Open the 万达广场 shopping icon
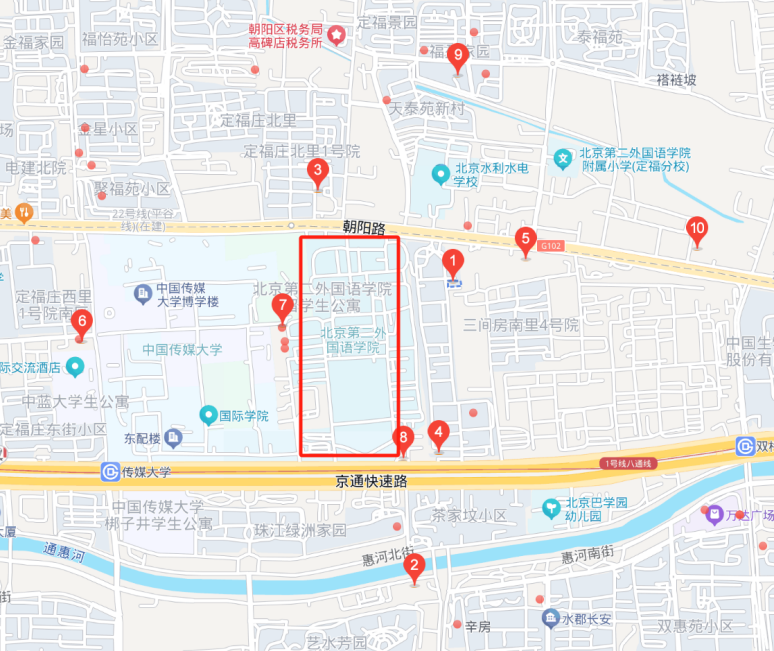This screenshot has width=774, height=651. (x=713, y=516)
